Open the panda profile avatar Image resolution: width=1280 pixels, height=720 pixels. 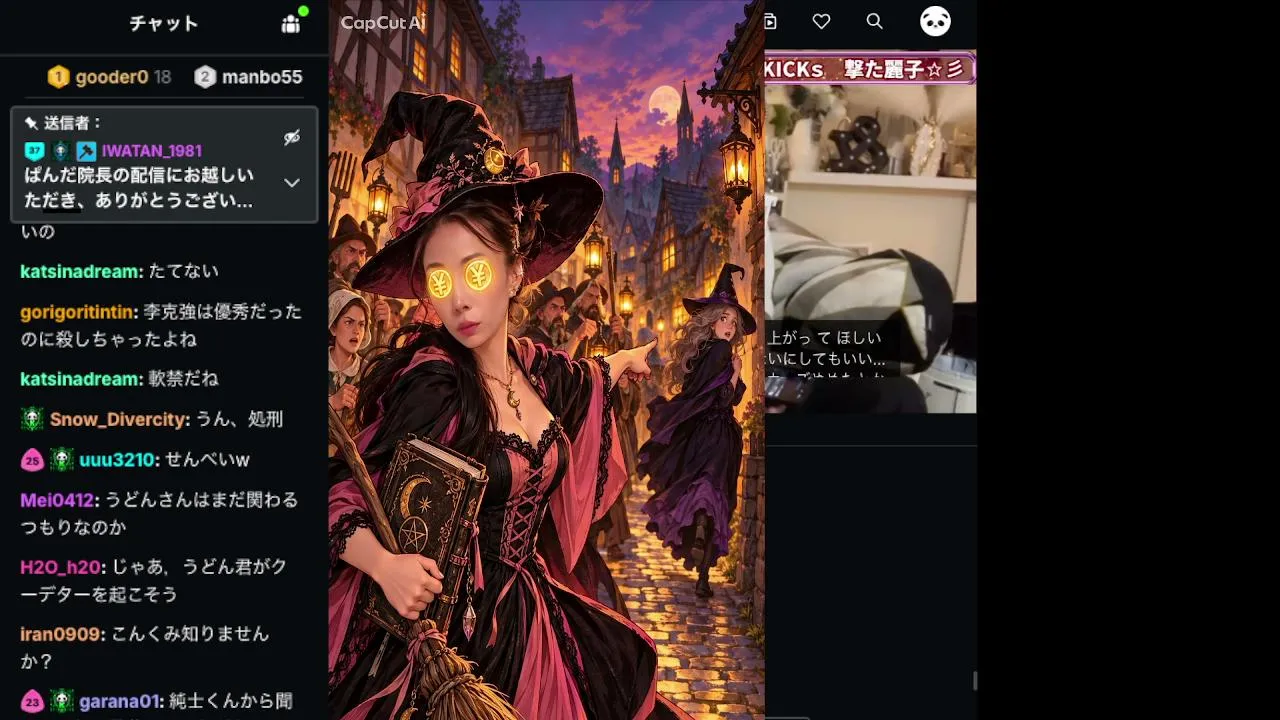click(936, 21)
